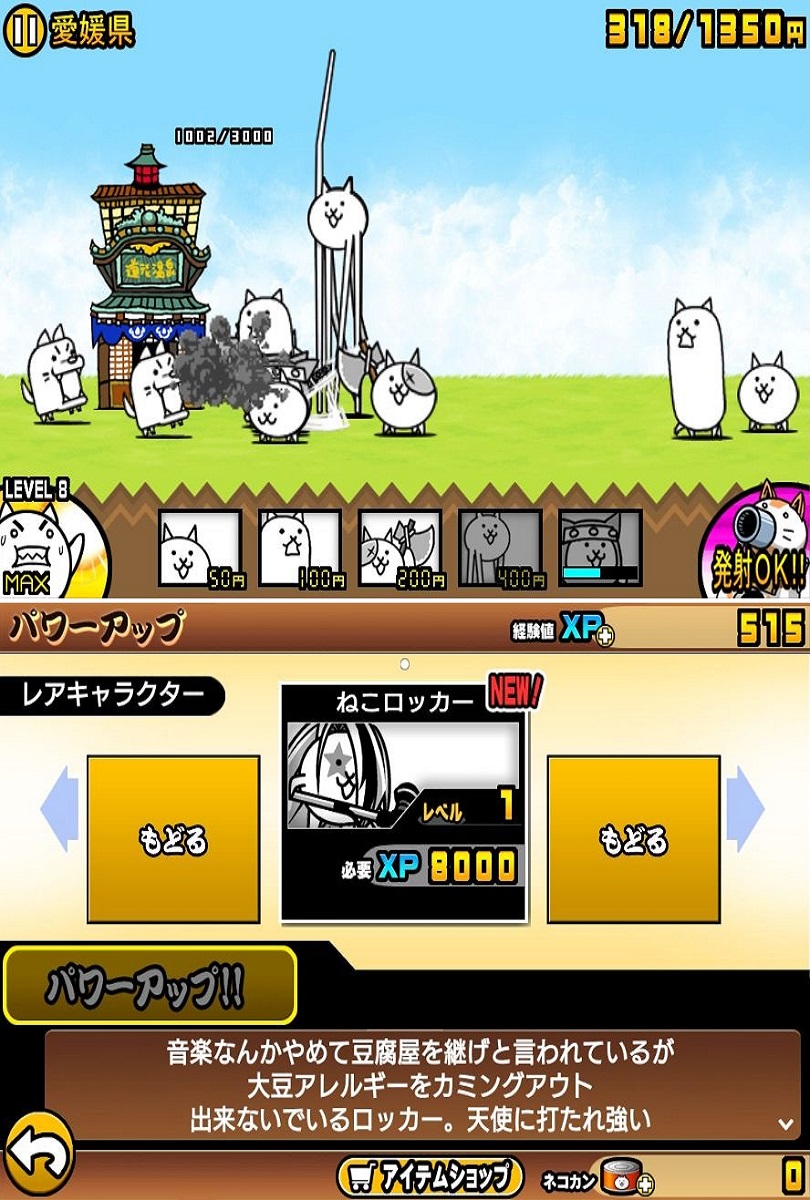Viewport: 810px width, 1200px height.
Task: Pause the battle with the pause icon
Action: 24,31
